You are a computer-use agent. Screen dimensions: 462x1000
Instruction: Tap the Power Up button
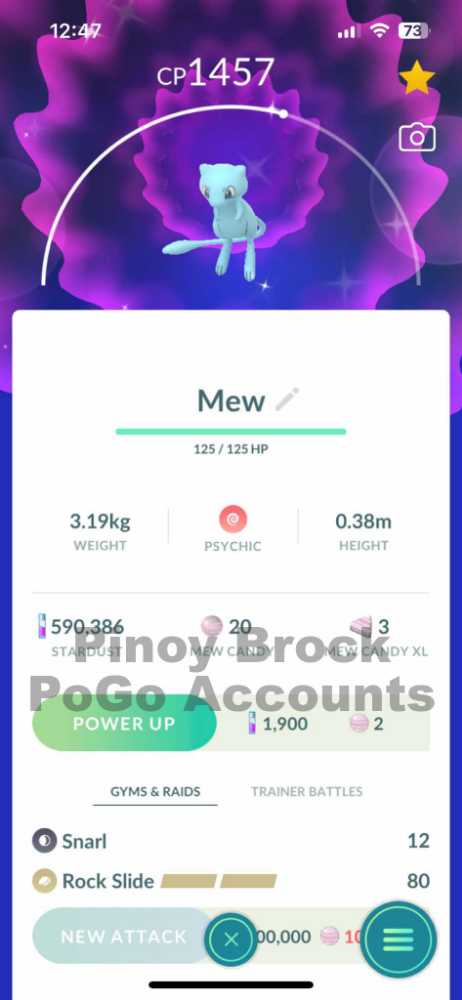[124, 723]
